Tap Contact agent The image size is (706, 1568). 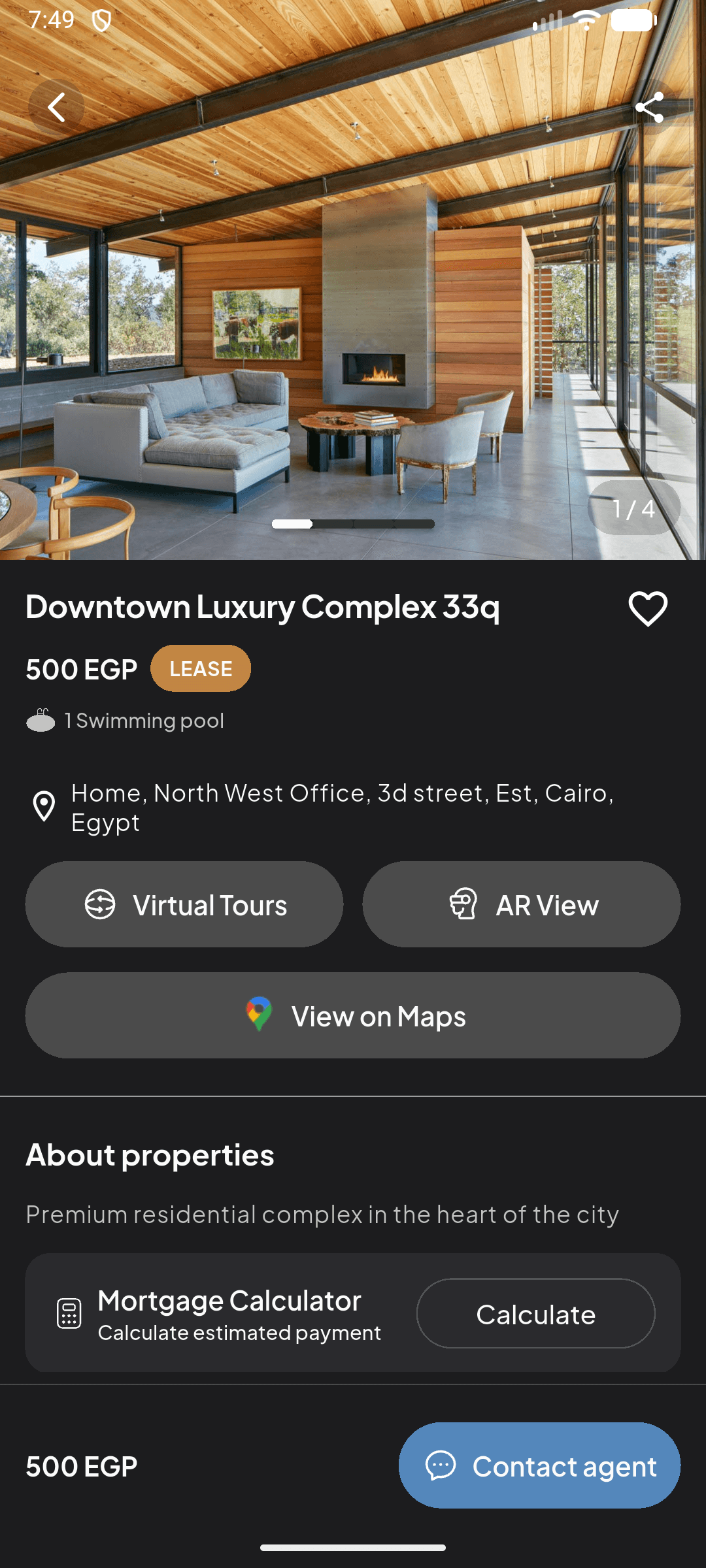(540, 1465)
